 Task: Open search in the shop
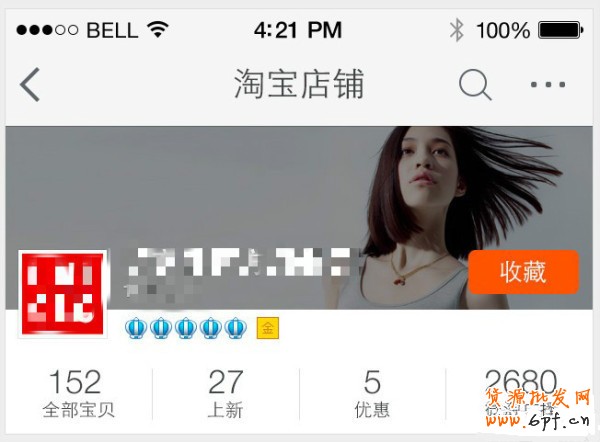(x=475, y=85)
